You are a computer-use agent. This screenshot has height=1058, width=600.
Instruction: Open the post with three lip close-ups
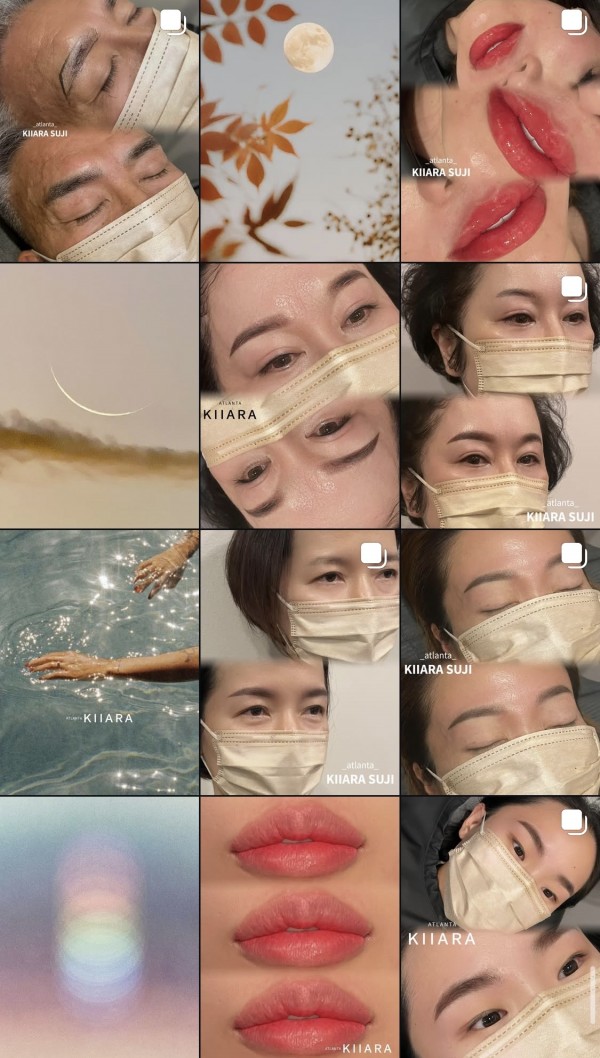[x=299, y=928]
